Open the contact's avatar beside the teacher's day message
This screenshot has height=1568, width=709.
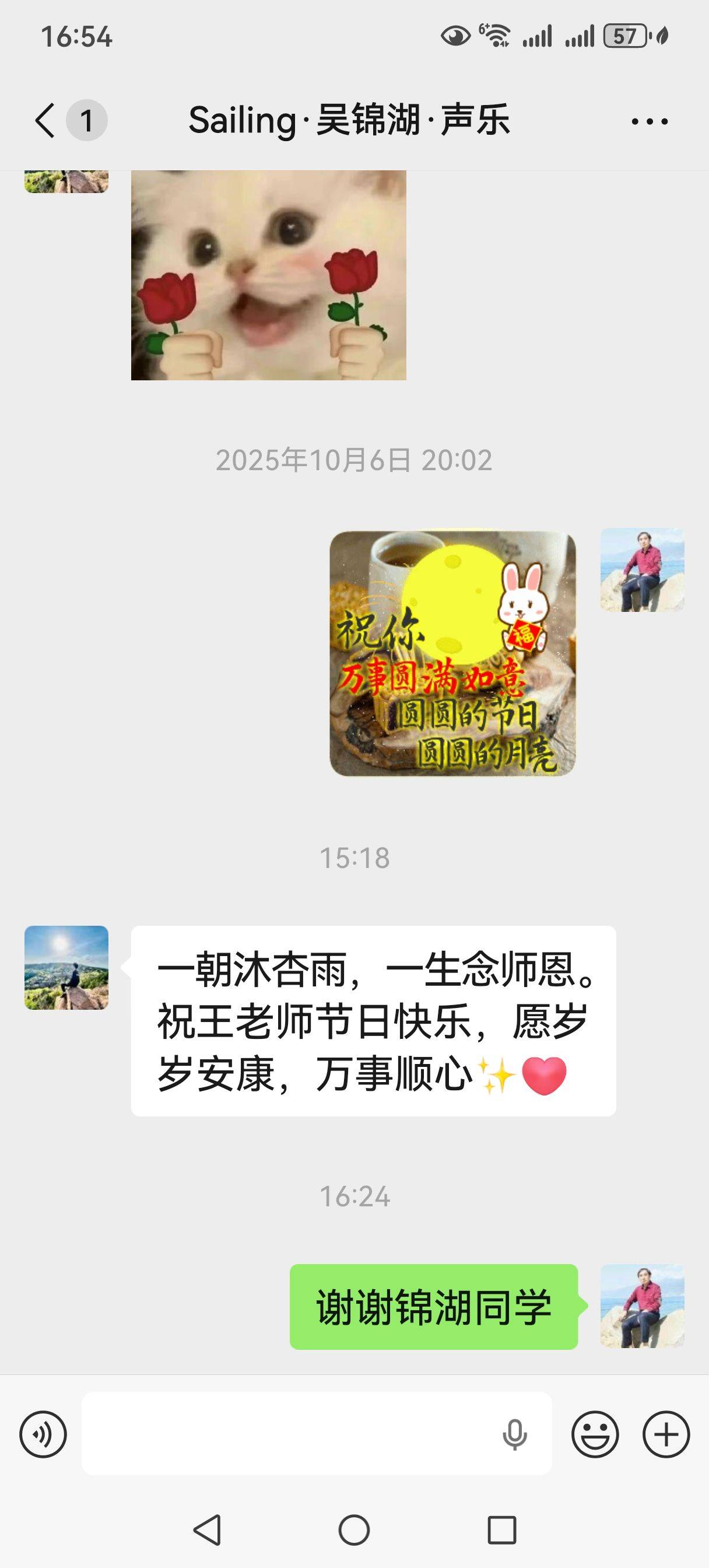(66, 968)
